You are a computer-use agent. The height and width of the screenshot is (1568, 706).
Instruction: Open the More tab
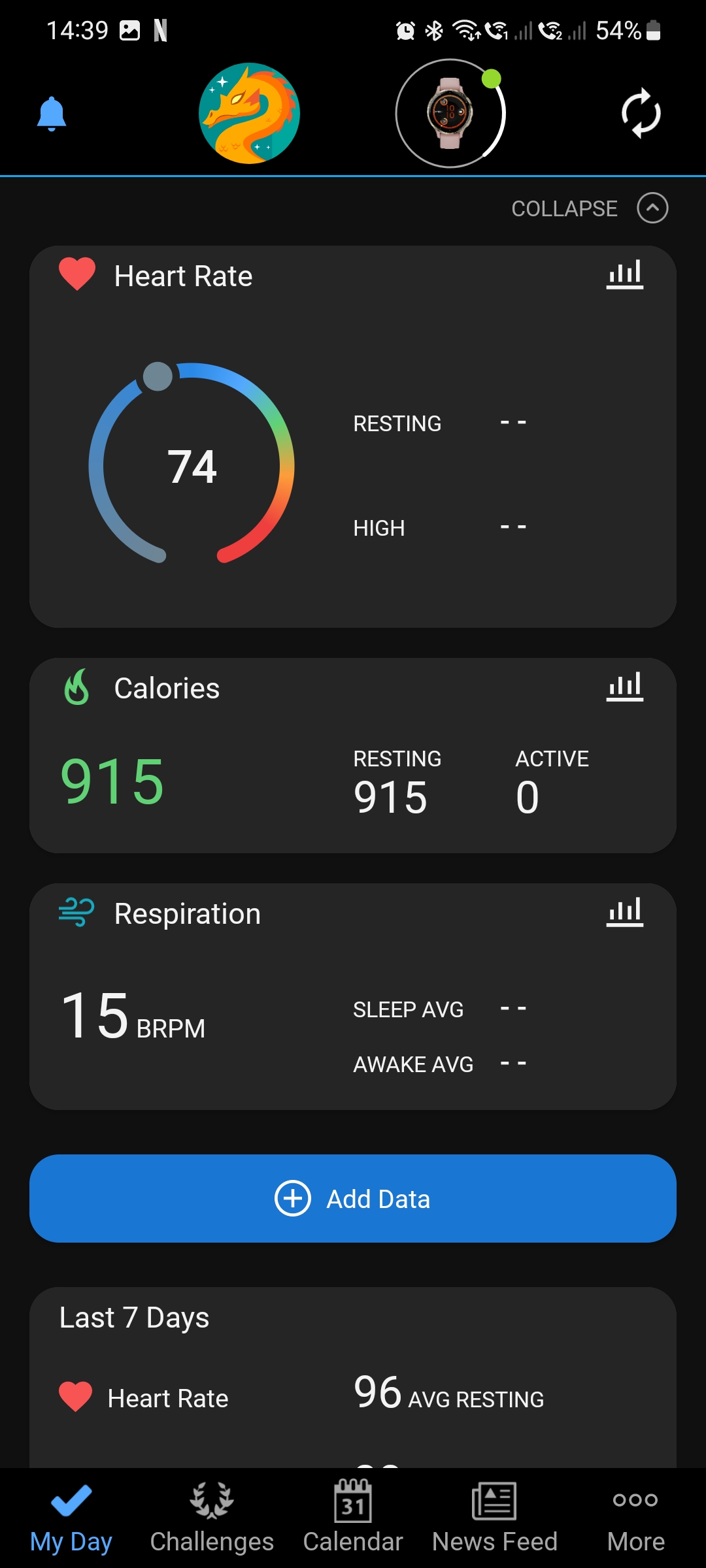click(x=635, y=1518)
